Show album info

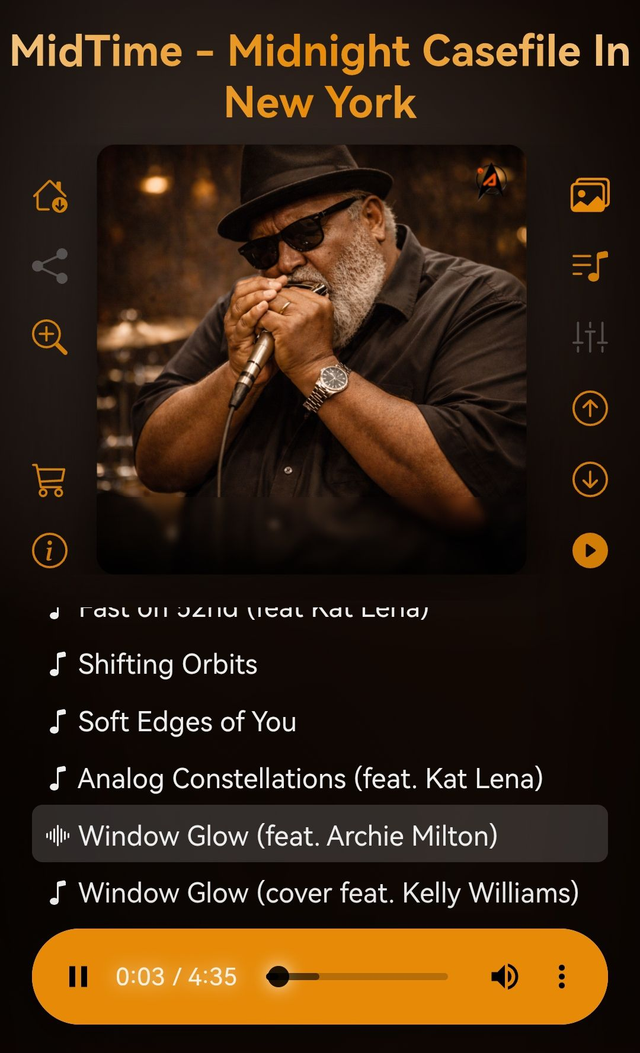coord(50,550)
